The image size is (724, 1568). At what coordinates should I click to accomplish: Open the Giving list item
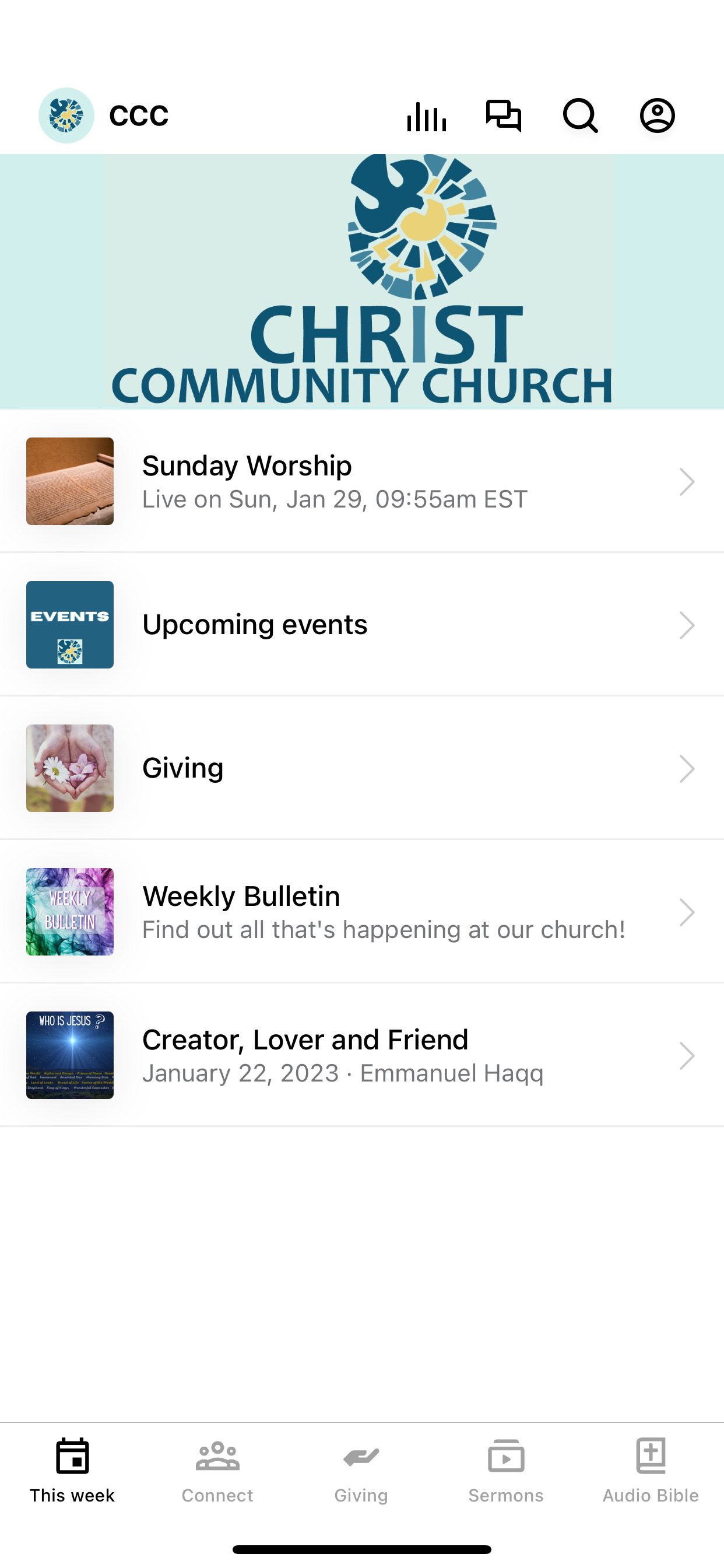point(362,768)
